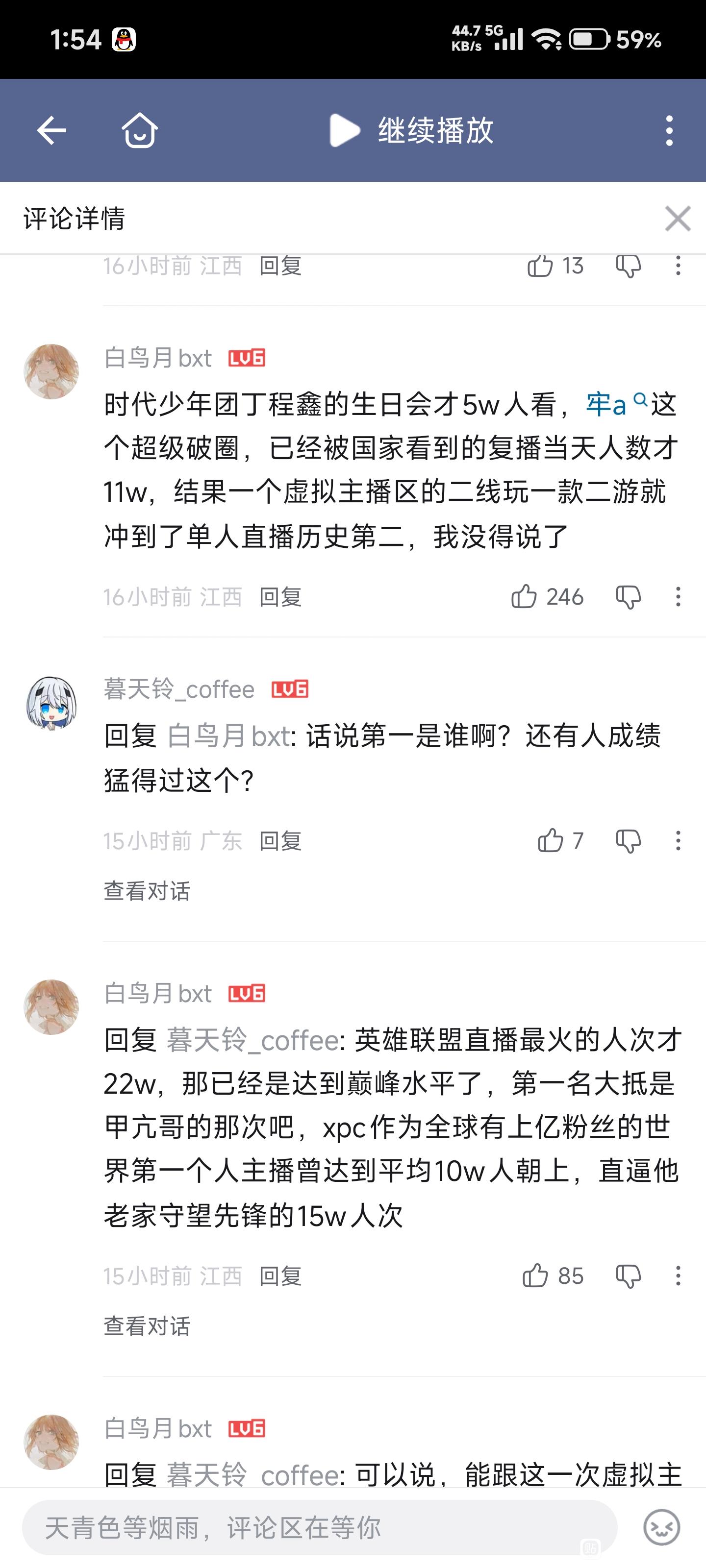This screenshot has width=706, height=1568.
Task: Reply to the comment about 英雄联盟直播
Action: (281, 1275)
